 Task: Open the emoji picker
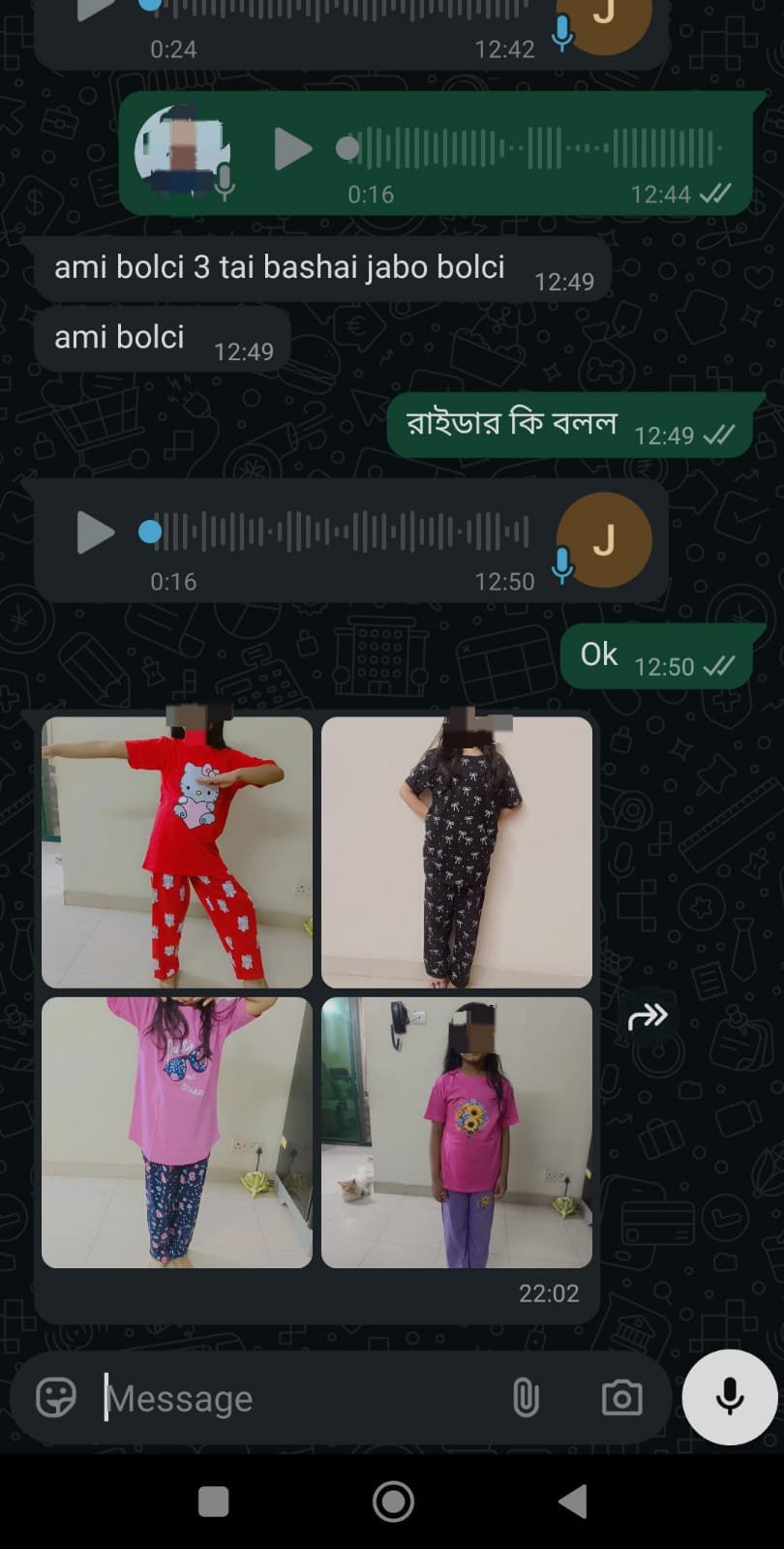tap(56, 1398)
